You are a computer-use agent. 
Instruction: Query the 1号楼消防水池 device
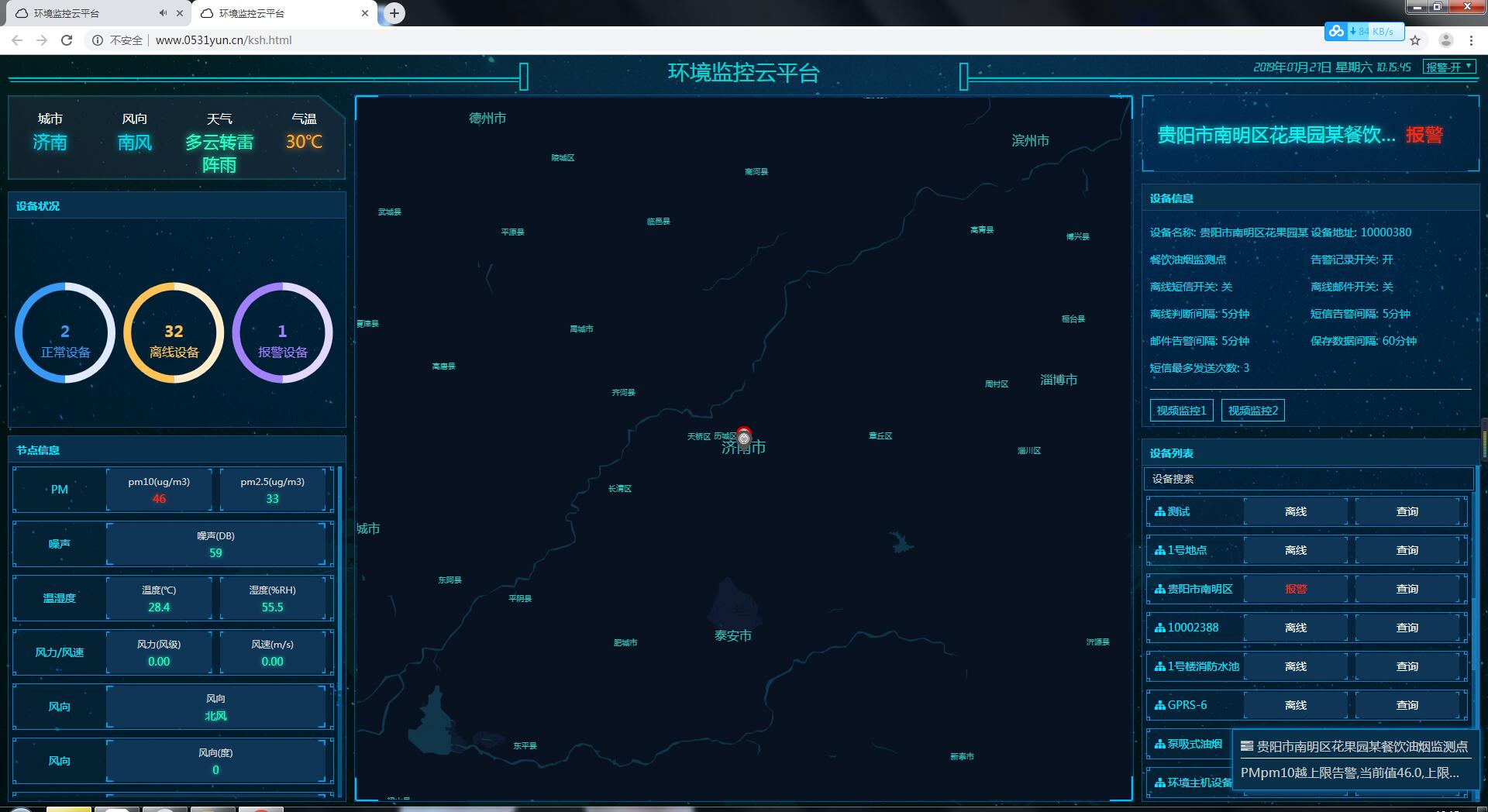pyautogui.click(x=1407, y=666)
